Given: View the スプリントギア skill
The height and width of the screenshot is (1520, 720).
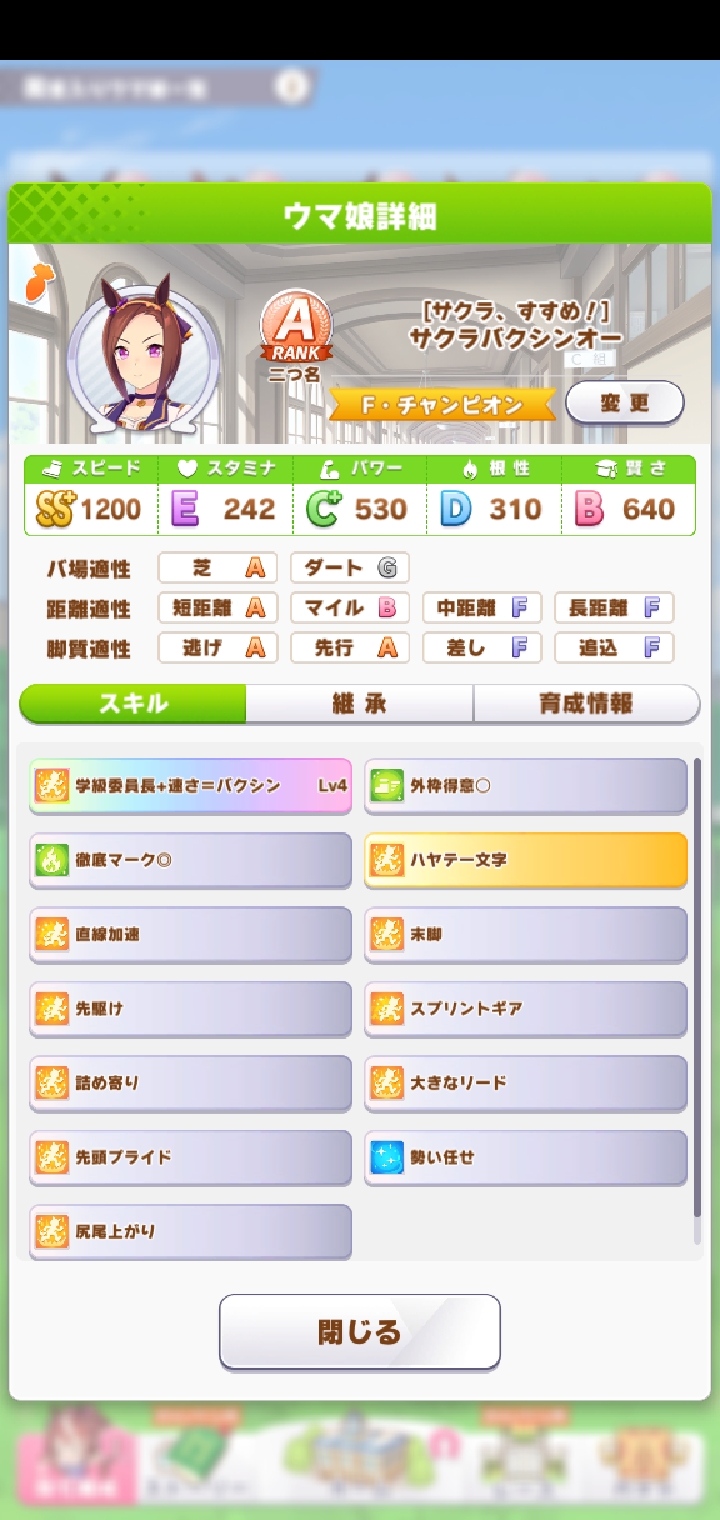Looking at the screenshot, I should [x=526, y=1009].
